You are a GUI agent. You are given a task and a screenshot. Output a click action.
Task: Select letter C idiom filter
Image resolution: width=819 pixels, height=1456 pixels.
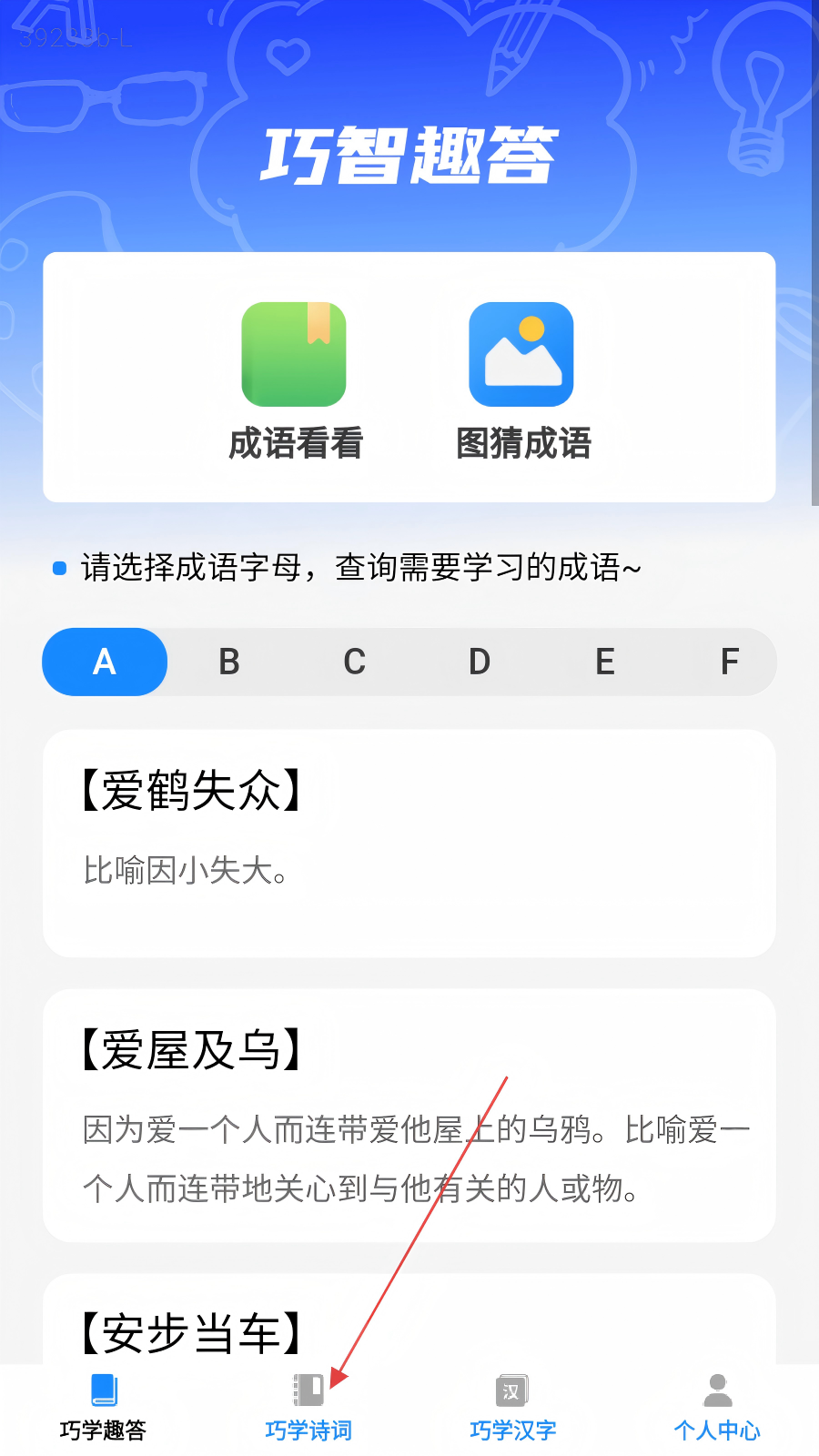tap(355, 662)
